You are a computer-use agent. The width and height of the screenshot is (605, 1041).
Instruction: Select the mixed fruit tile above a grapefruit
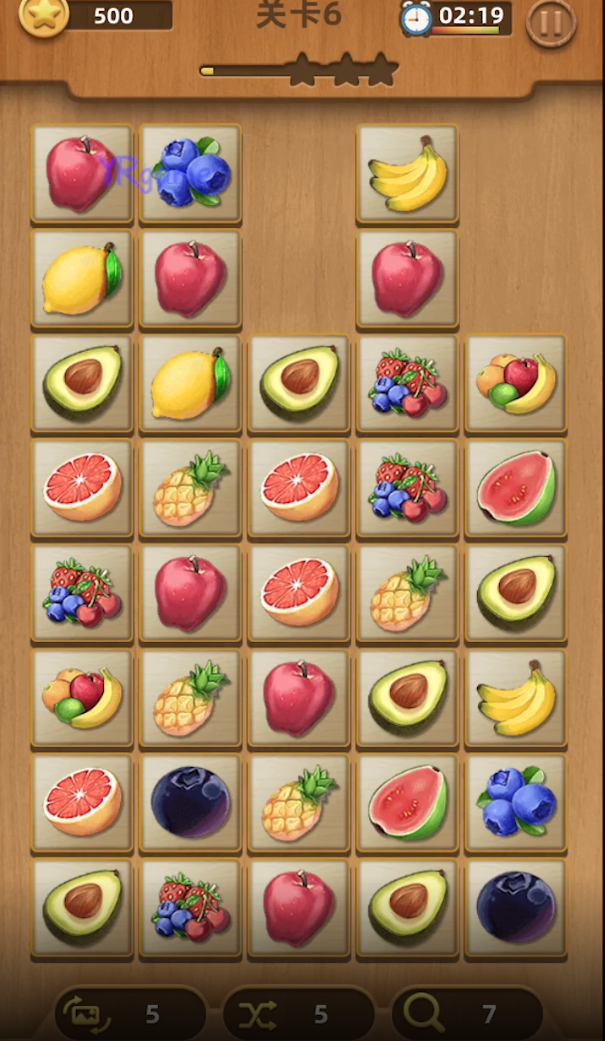coord(82,697)
